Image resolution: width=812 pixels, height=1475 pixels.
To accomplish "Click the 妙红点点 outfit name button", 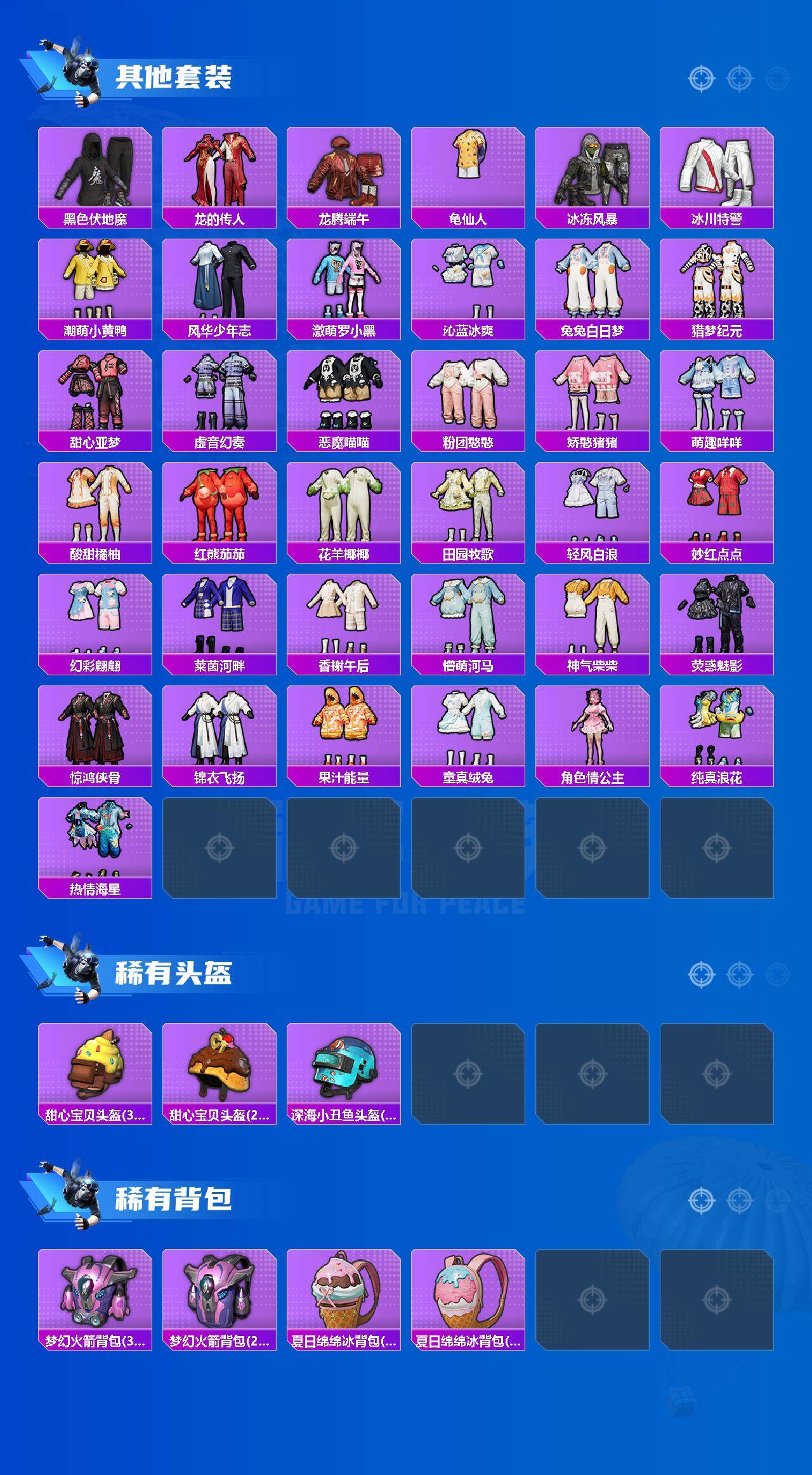I will tap(720, 552).
